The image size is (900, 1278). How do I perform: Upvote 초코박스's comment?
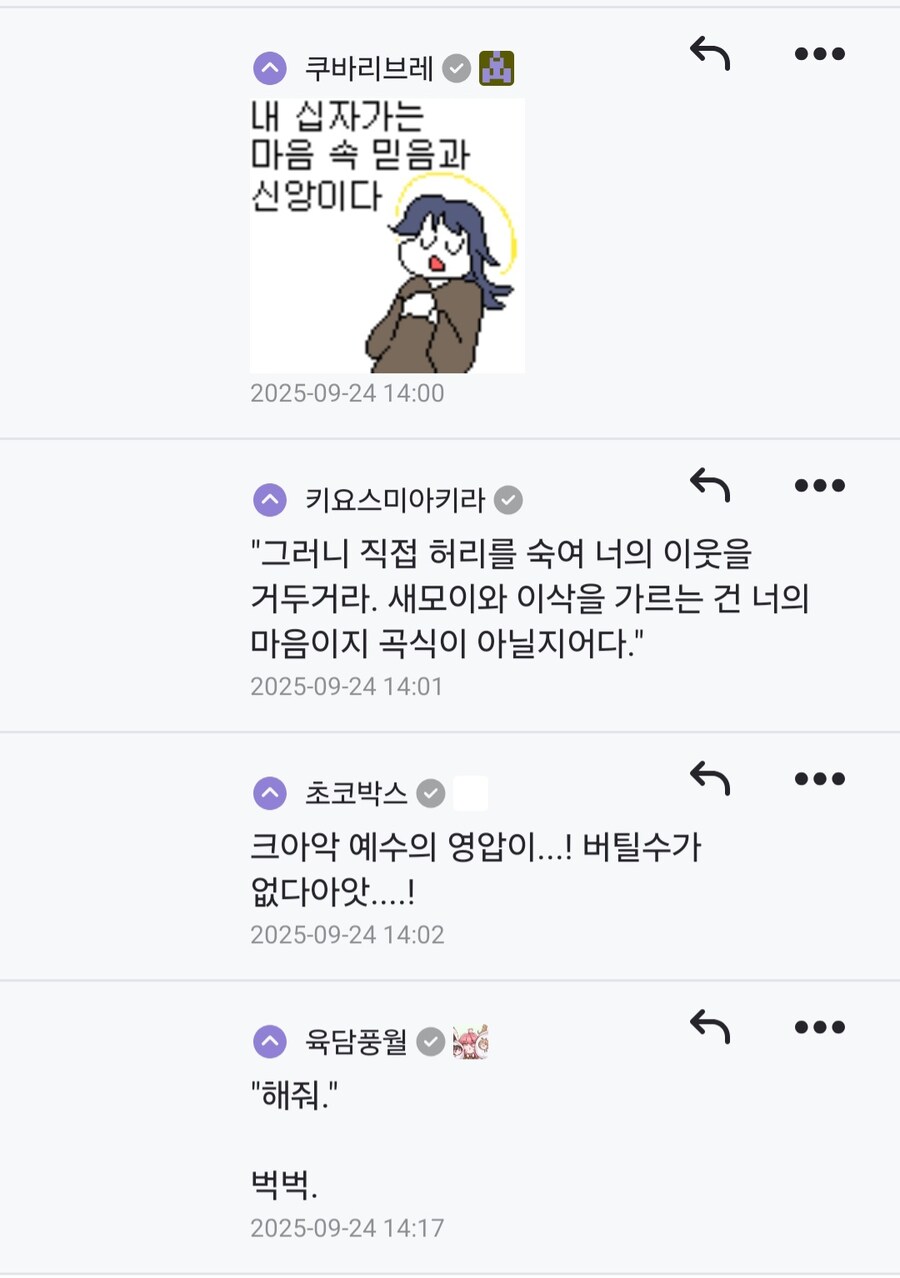coord(270,793)
